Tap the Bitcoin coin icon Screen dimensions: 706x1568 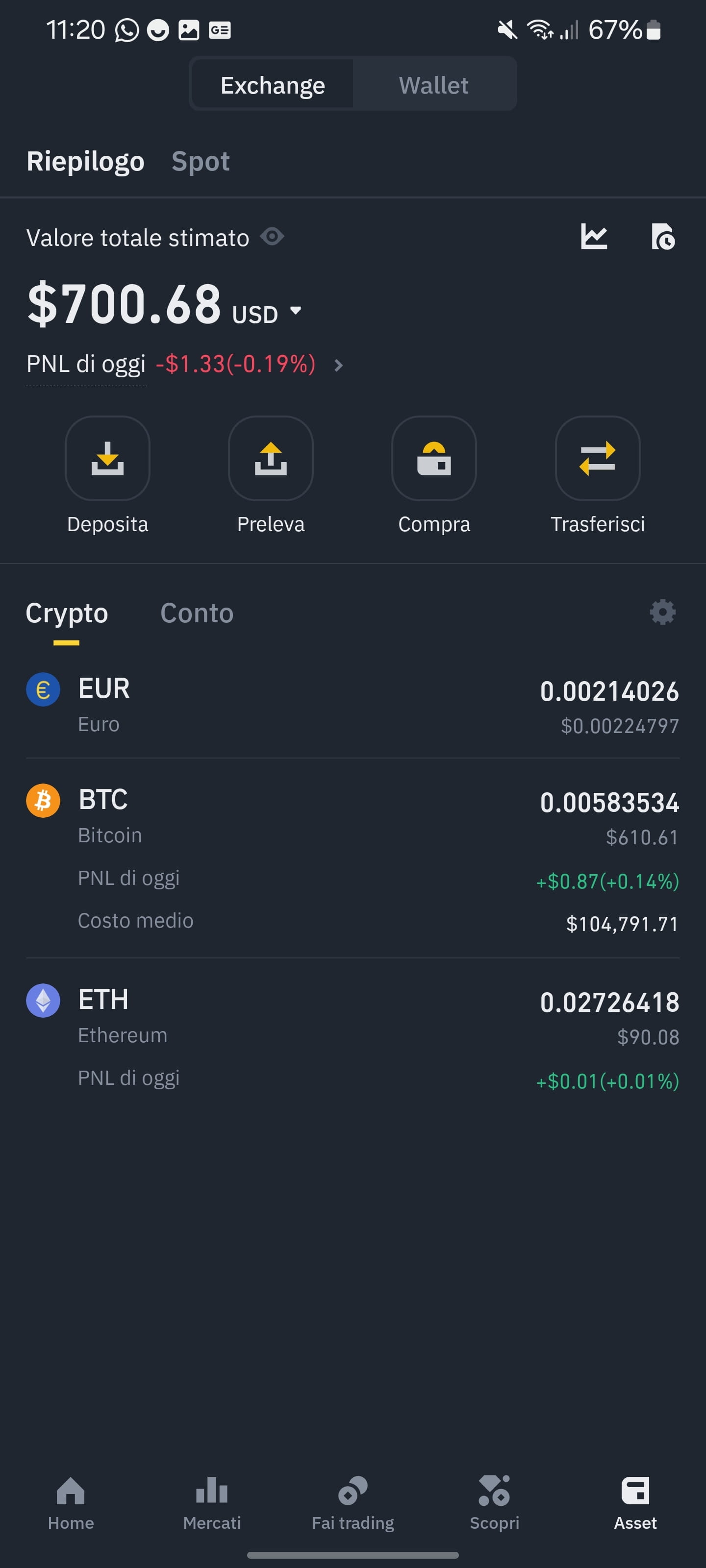(43, 801)
